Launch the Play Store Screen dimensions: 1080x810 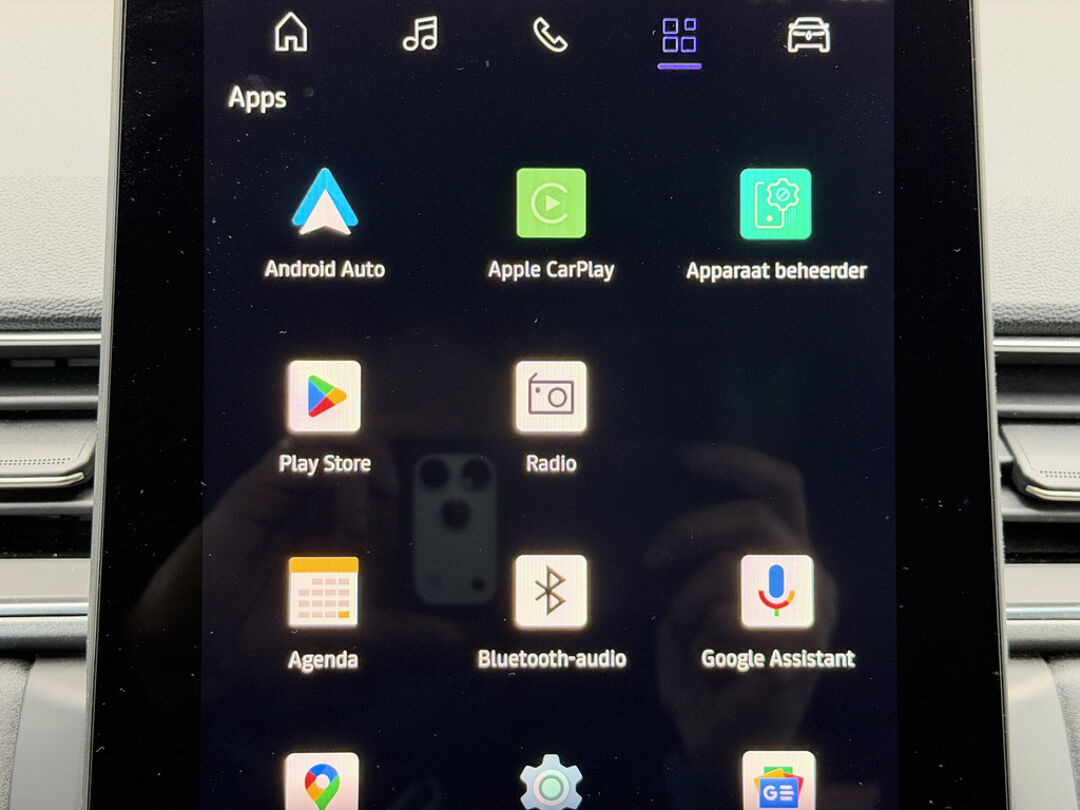324,397
